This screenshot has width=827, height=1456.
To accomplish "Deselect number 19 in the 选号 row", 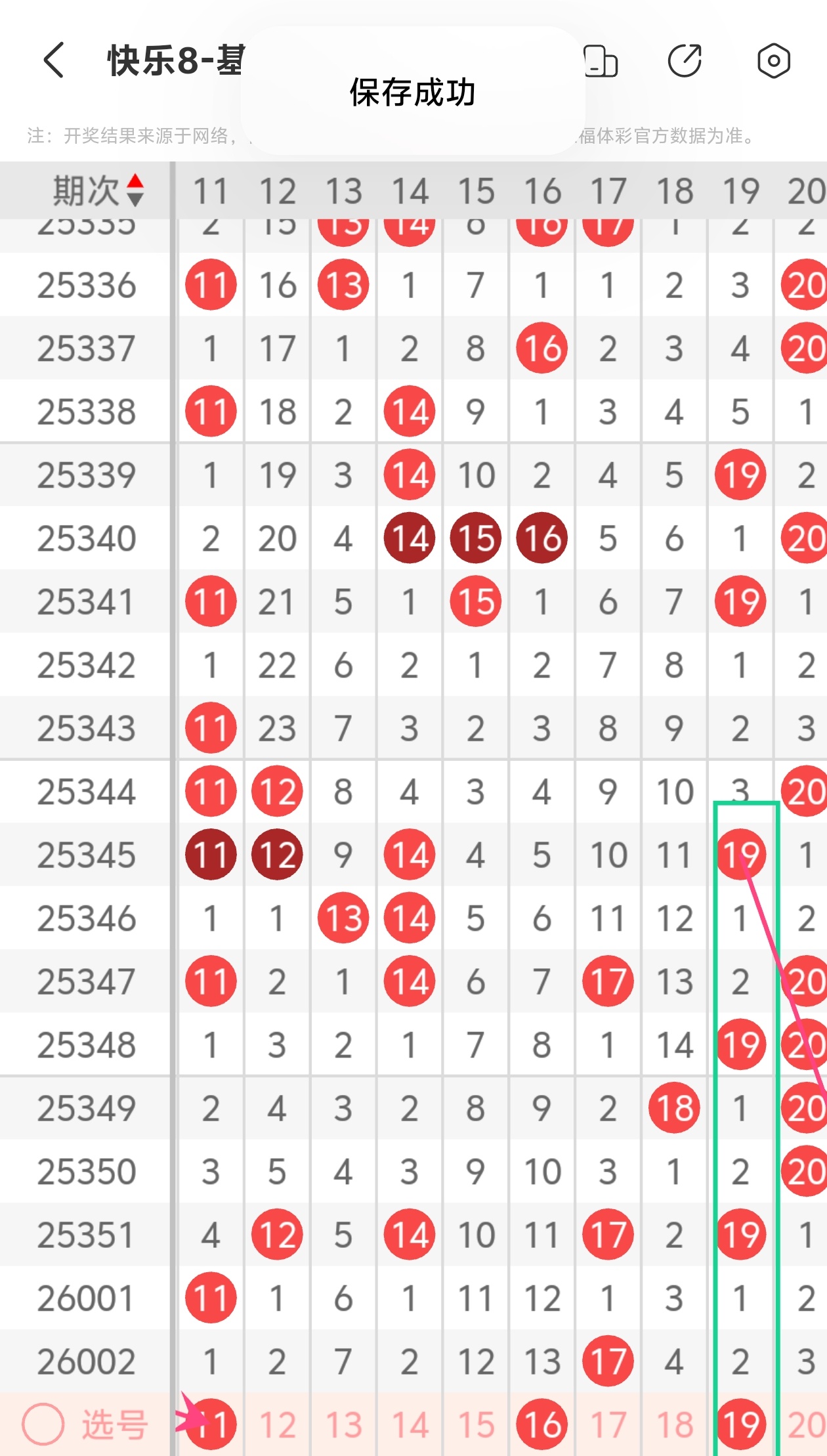I will [x=741, y=1424].
